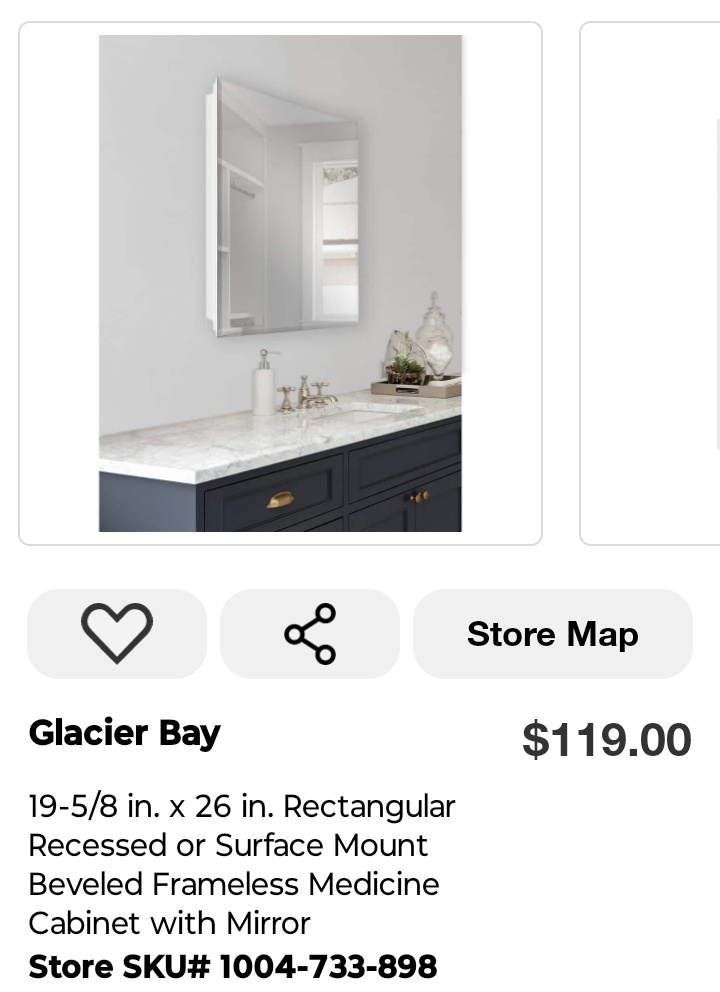Save this item with the heart icon
720x992 pixels.
[x=117, y=634]
